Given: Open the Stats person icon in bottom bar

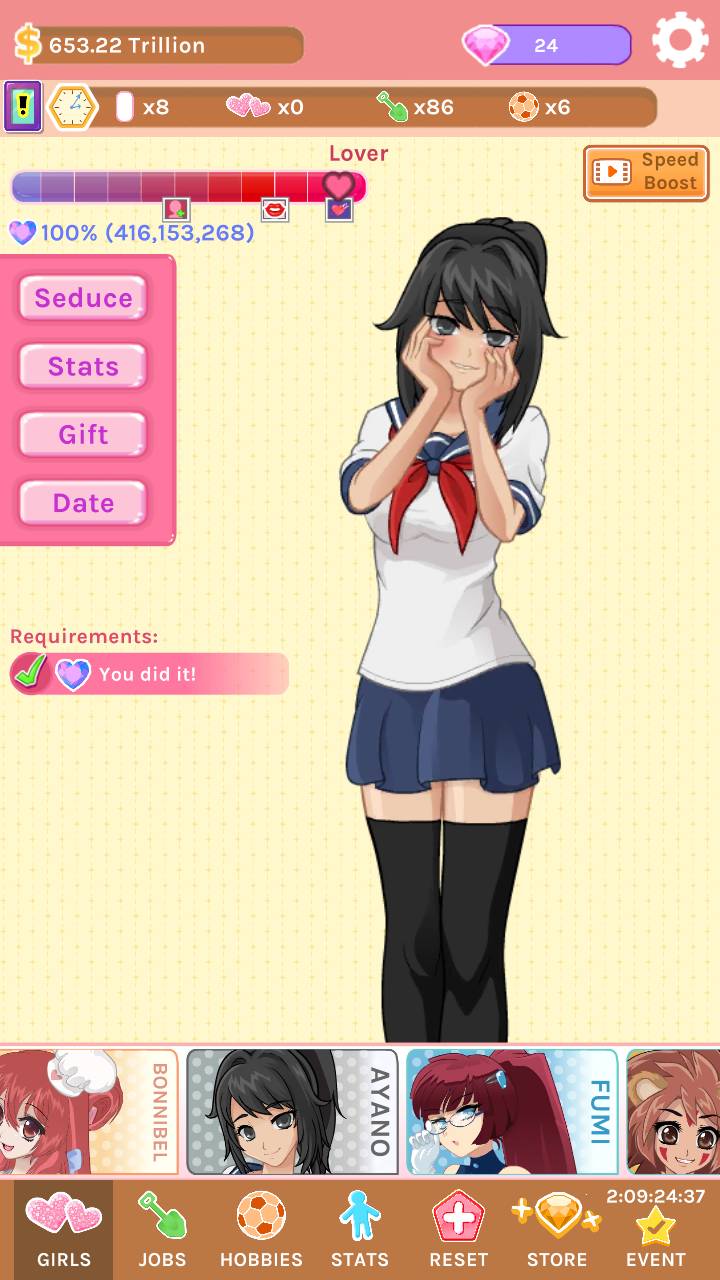Looking at the screenshot, I should 360,1217.
